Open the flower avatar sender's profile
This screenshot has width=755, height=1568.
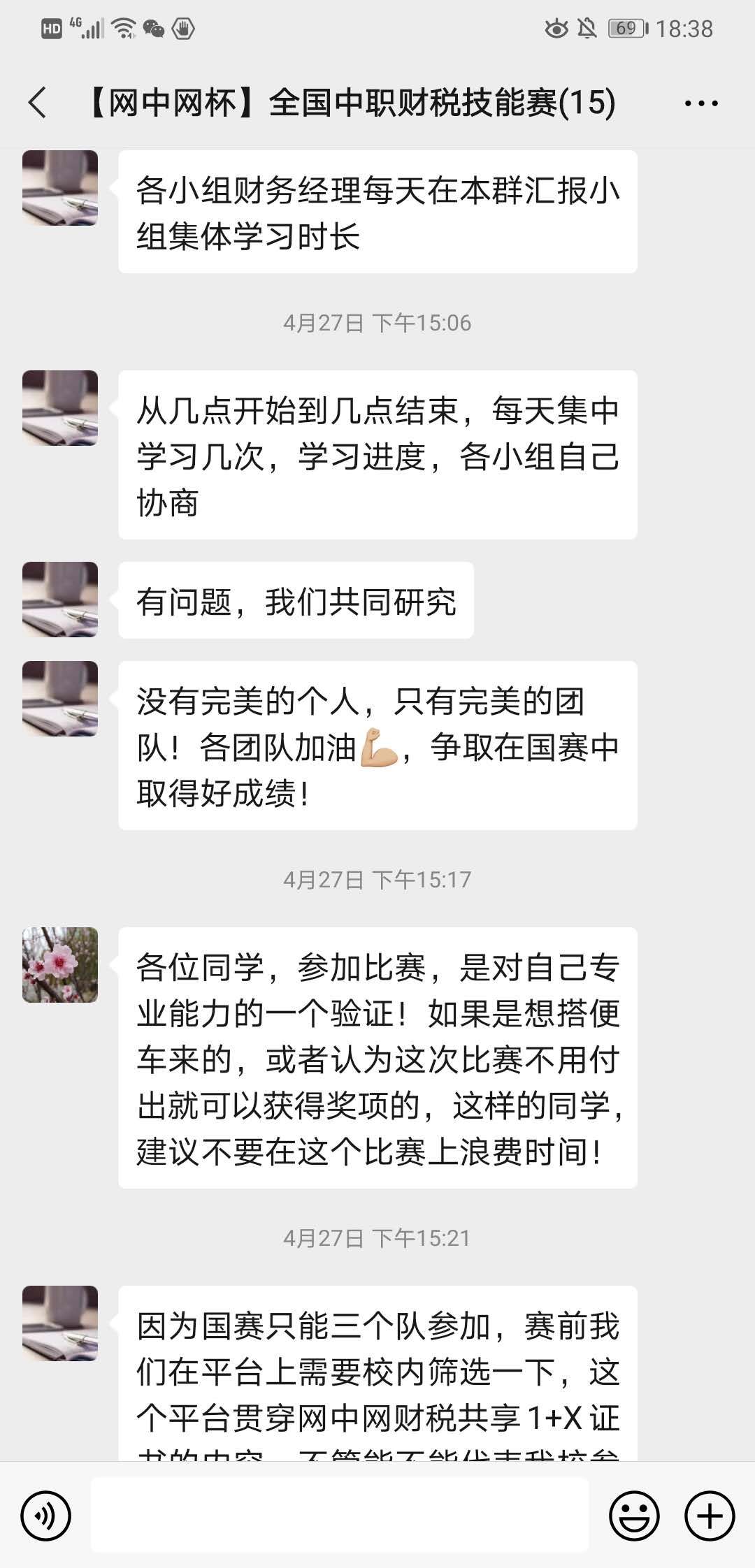(60, 965)
